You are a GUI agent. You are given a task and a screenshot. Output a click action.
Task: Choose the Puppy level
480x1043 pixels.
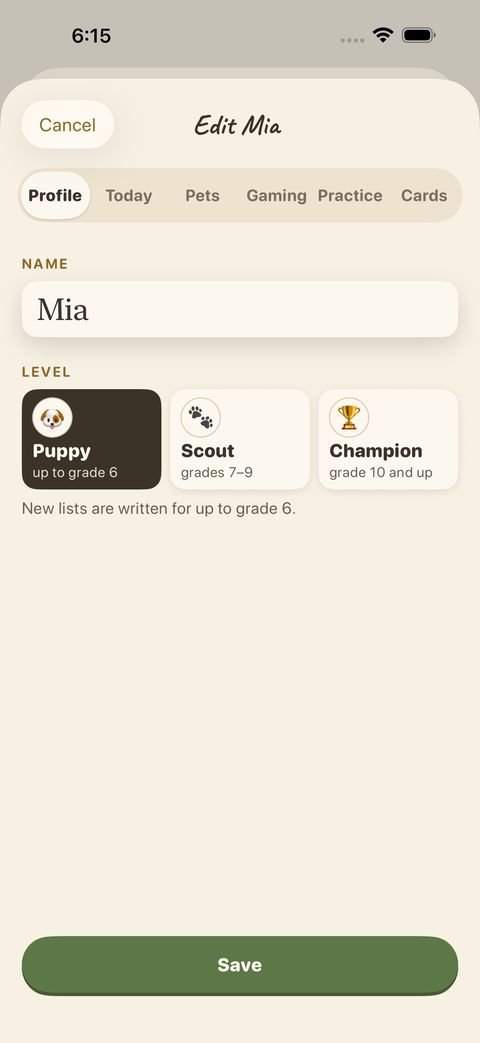pyautogui.click(x=92, y=439)
